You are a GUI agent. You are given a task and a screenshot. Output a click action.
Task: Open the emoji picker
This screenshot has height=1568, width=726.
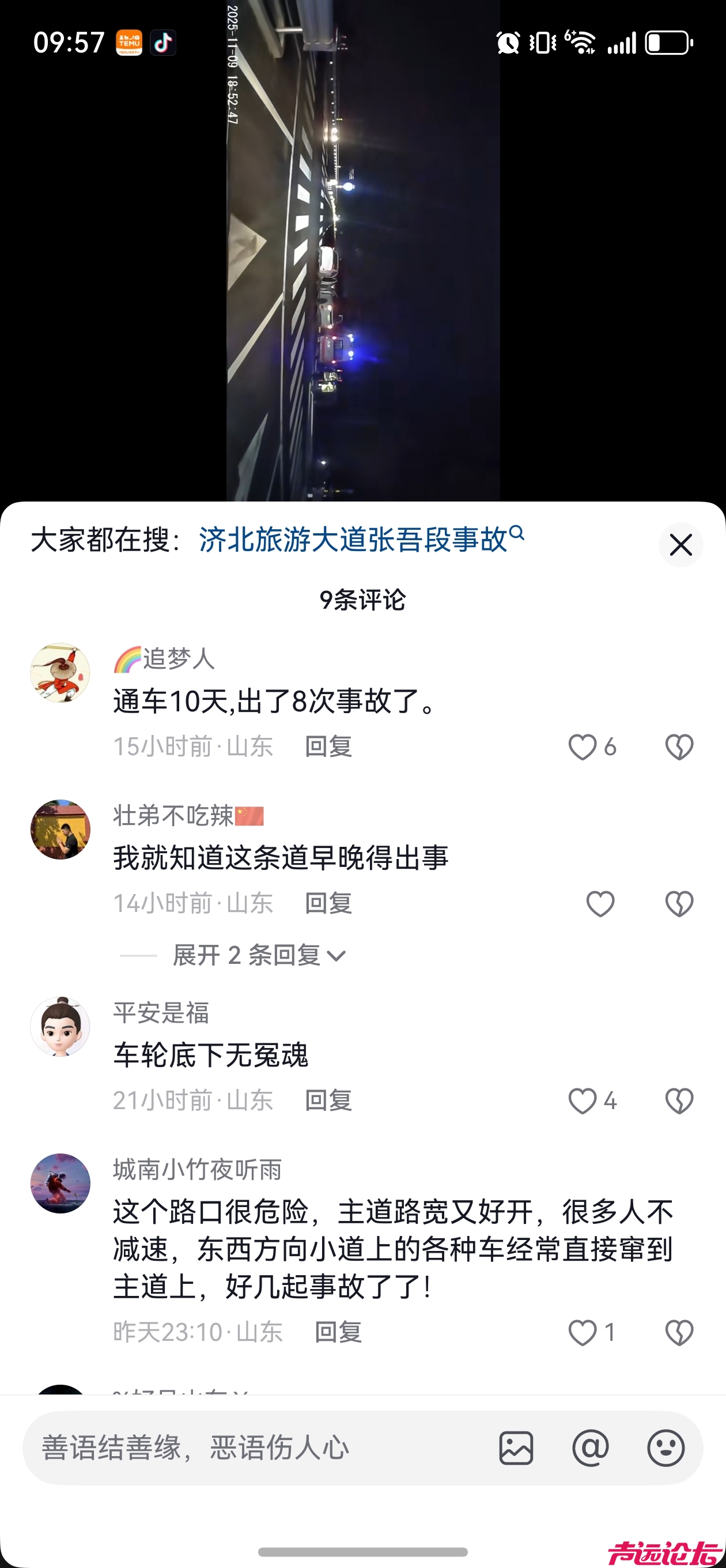pyautogui.click(x=665, y=1448)
